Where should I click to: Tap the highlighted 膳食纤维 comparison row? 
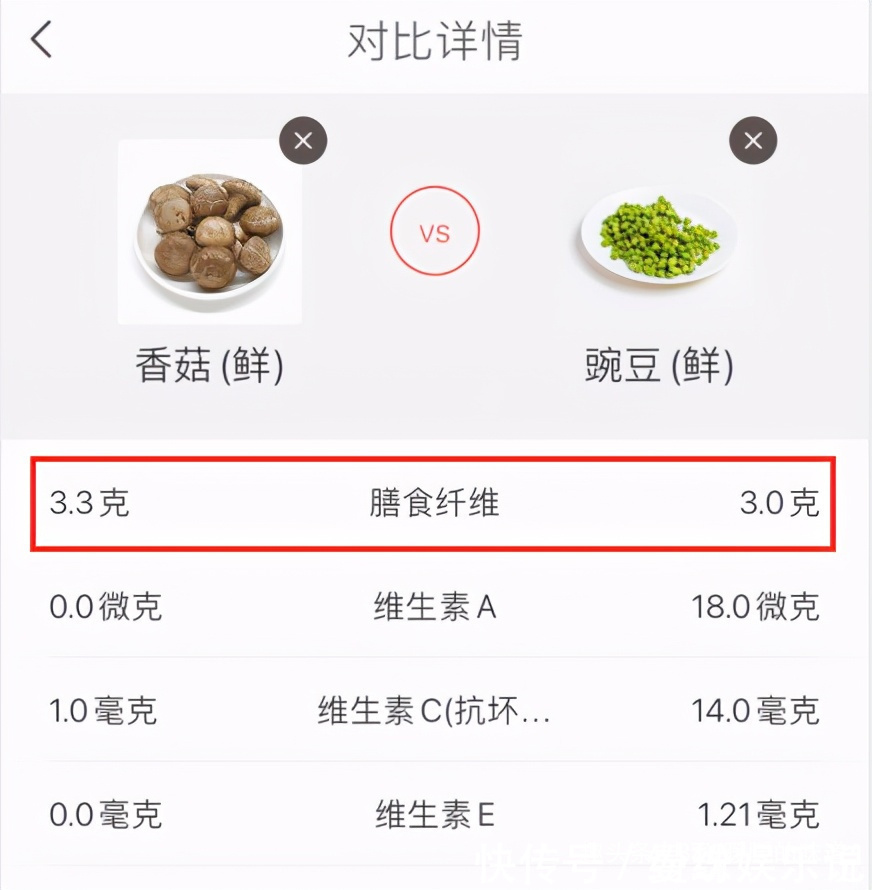point(435,504)
